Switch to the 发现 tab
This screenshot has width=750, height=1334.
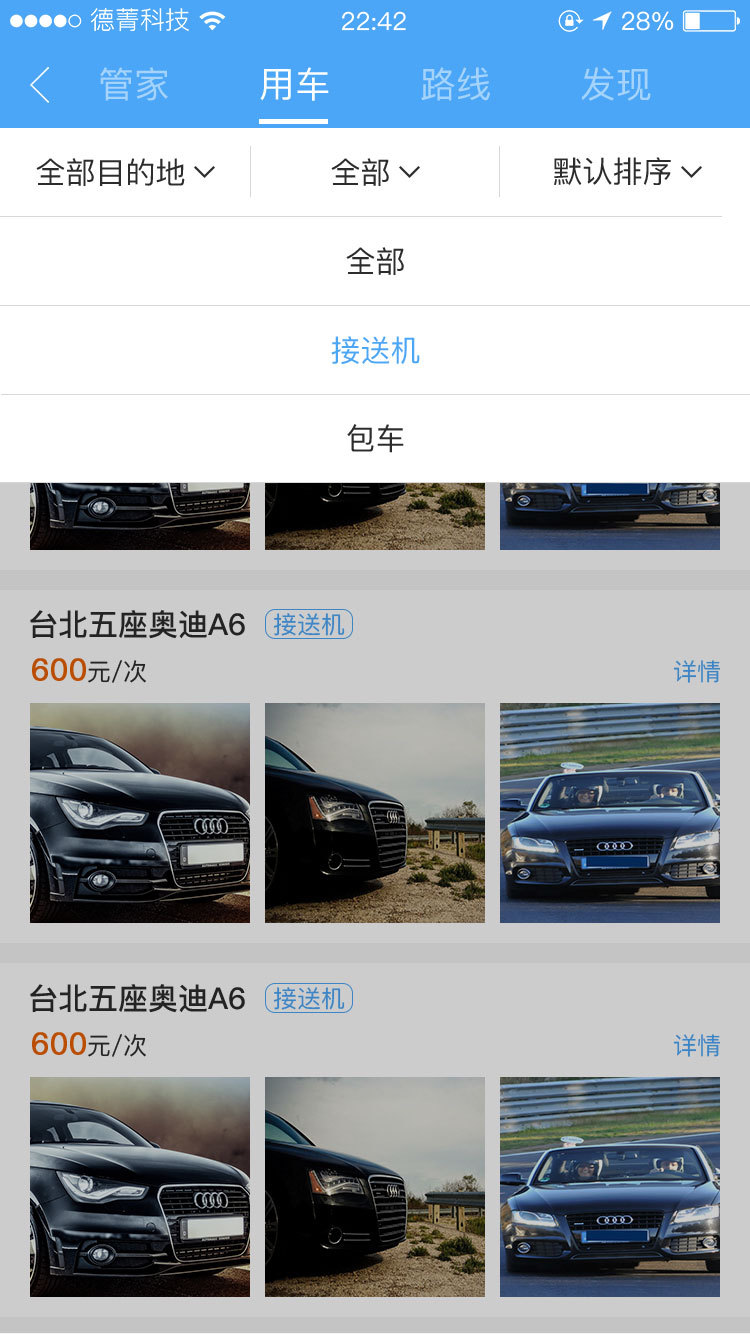616,85
